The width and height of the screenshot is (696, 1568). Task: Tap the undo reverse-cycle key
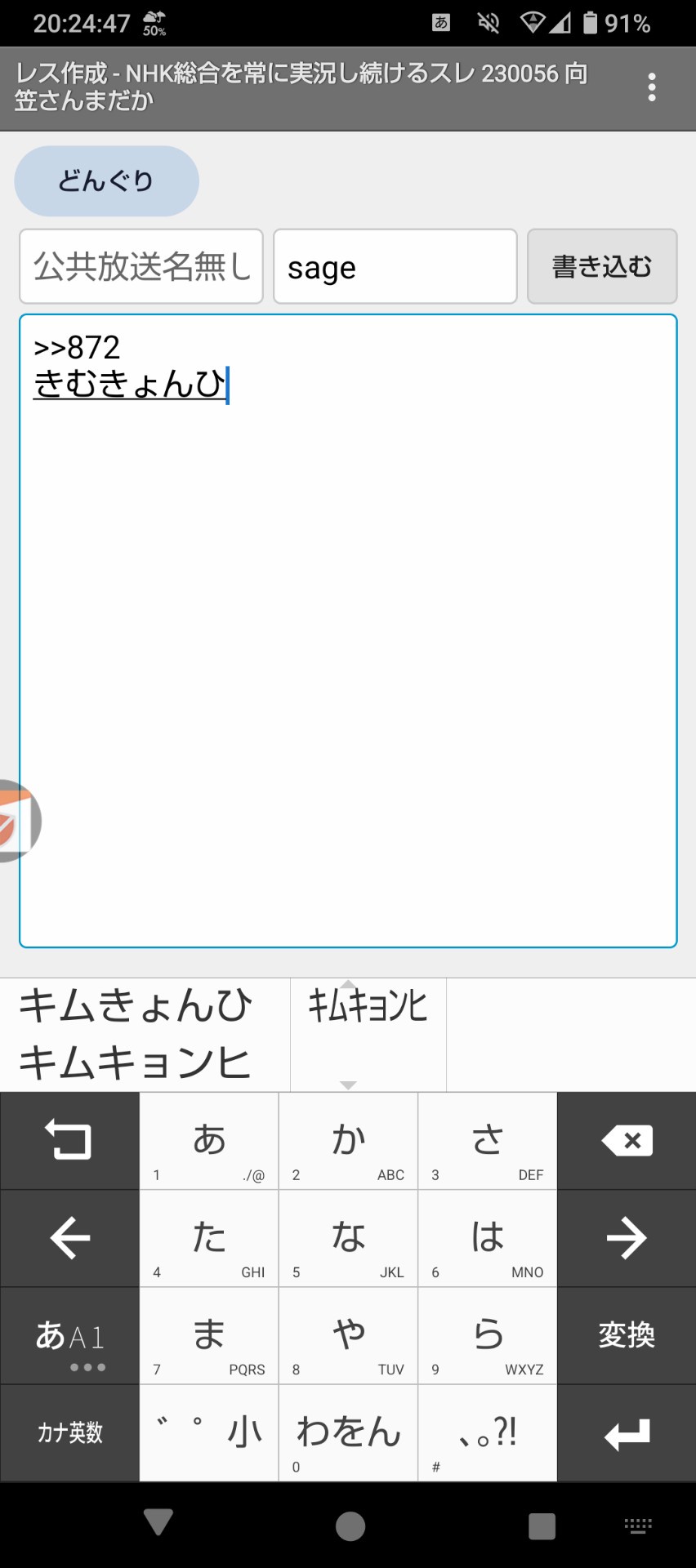[69, 1141]
